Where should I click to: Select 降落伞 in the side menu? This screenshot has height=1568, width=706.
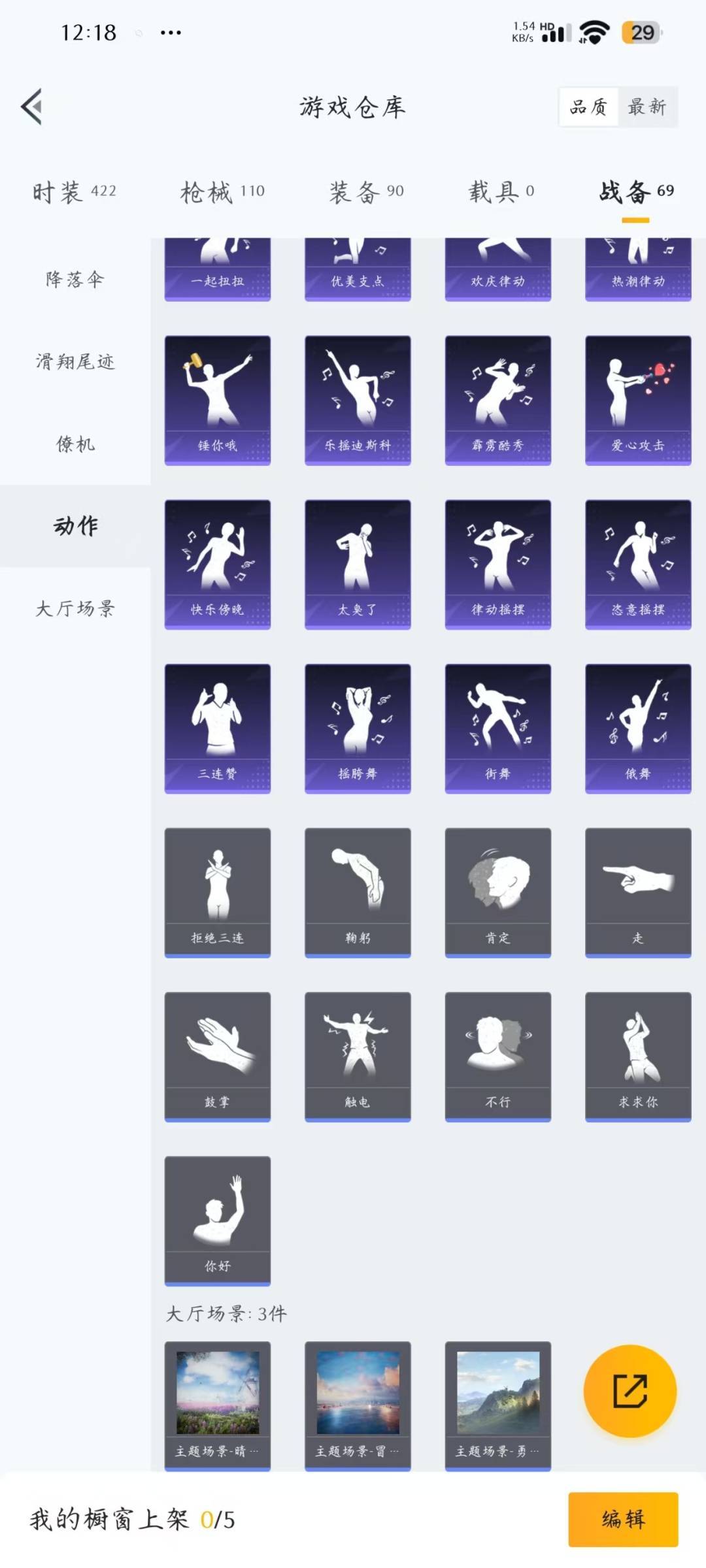pyautogui.click(x=75, y=280)
